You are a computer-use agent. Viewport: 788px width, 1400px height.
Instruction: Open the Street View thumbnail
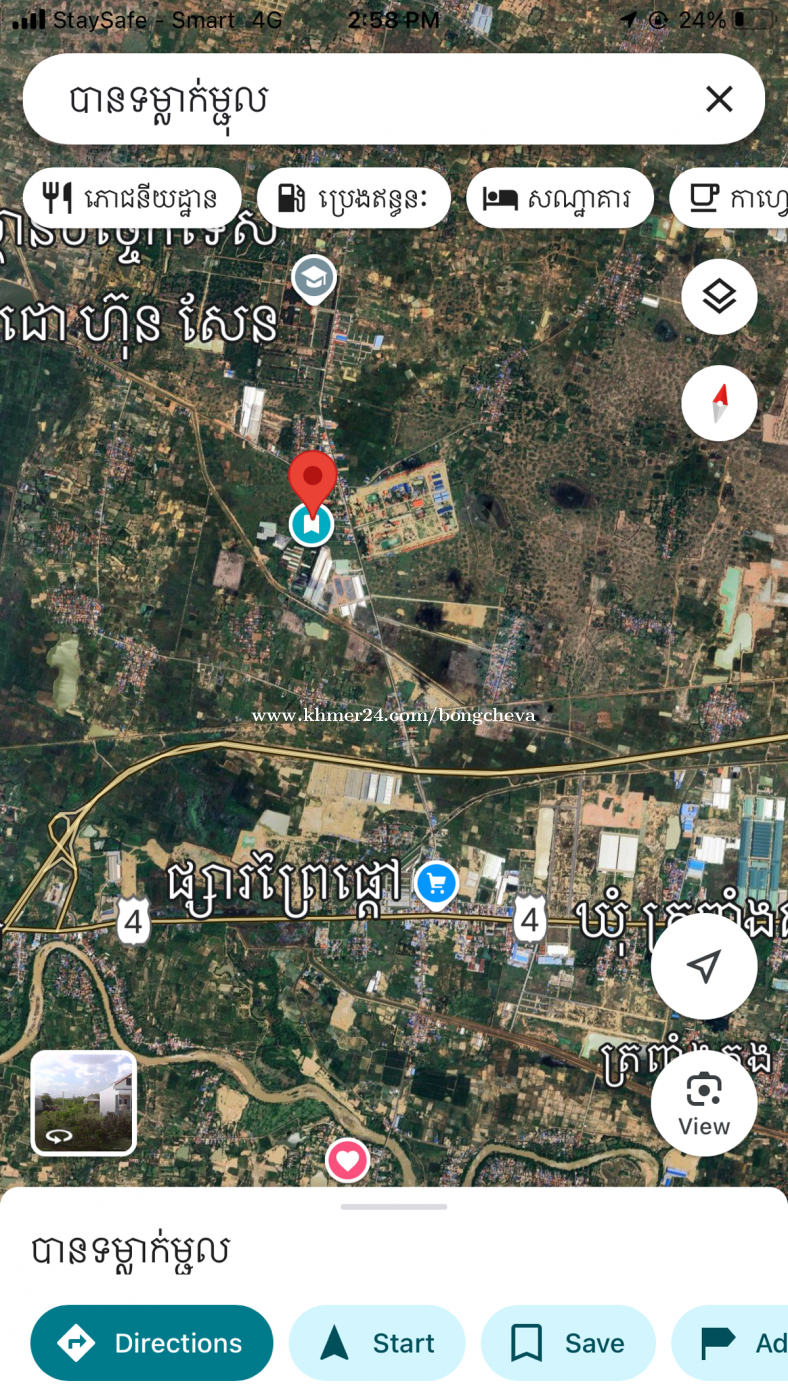click(x=84, y=1102)
